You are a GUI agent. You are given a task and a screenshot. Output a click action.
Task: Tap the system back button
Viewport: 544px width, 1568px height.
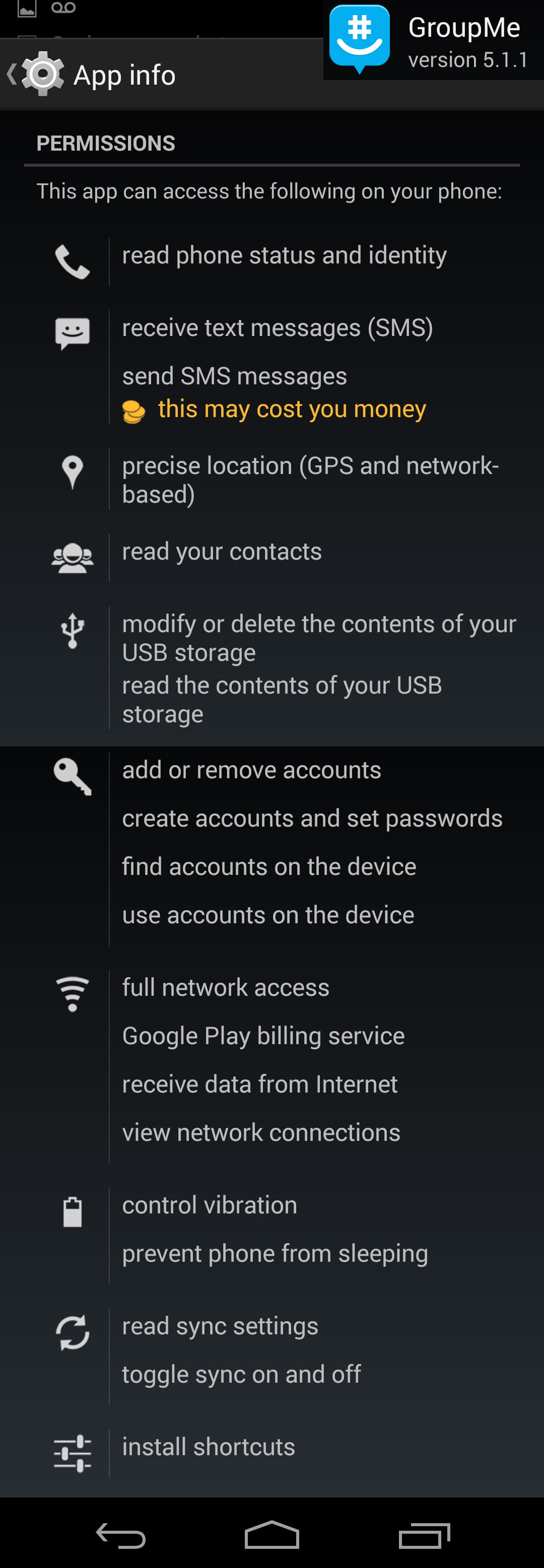coord(120,1535)
